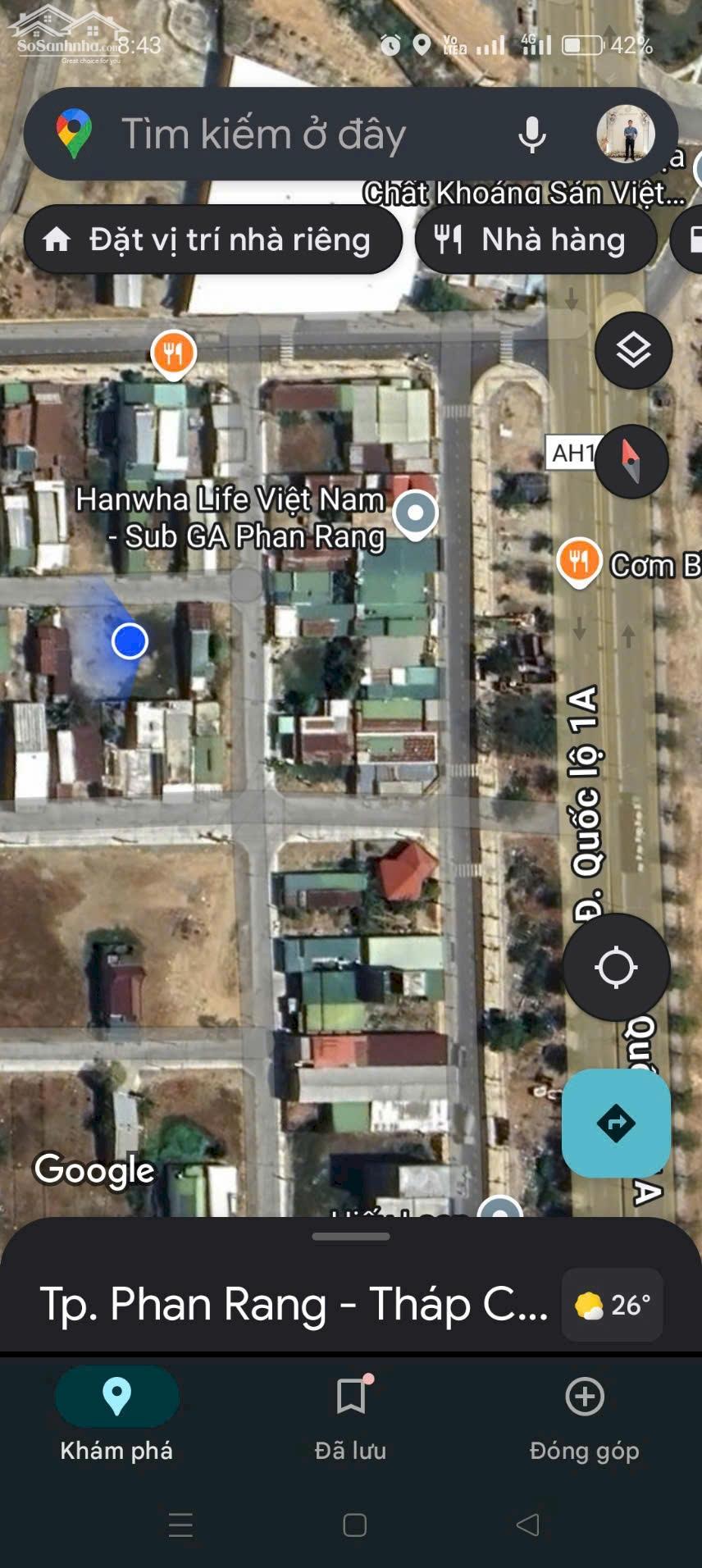Screen dimensions: 702x1568
Task: Center the map on my location
Action: [616, 968]
